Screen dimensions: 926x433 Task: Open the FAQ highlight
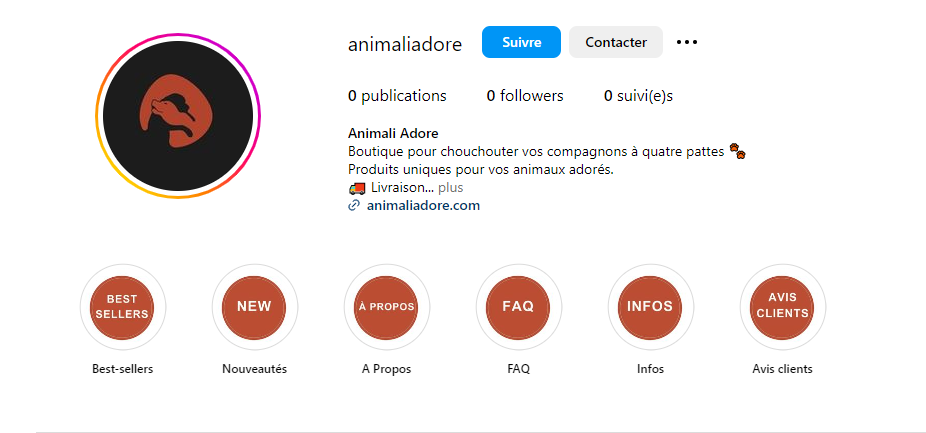point(518,306)
